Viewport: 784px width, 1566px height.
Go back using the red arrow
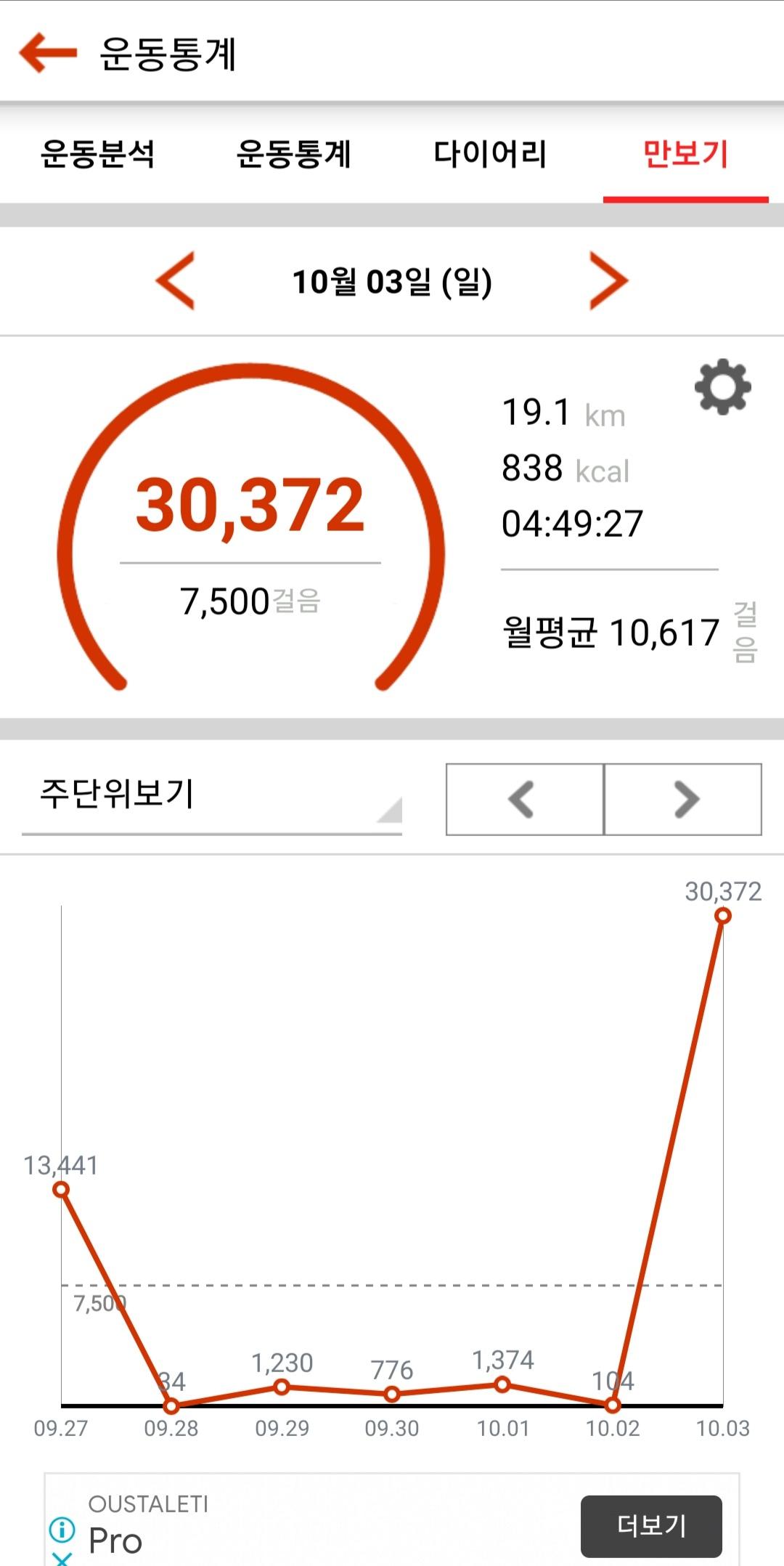pos(48,52)
